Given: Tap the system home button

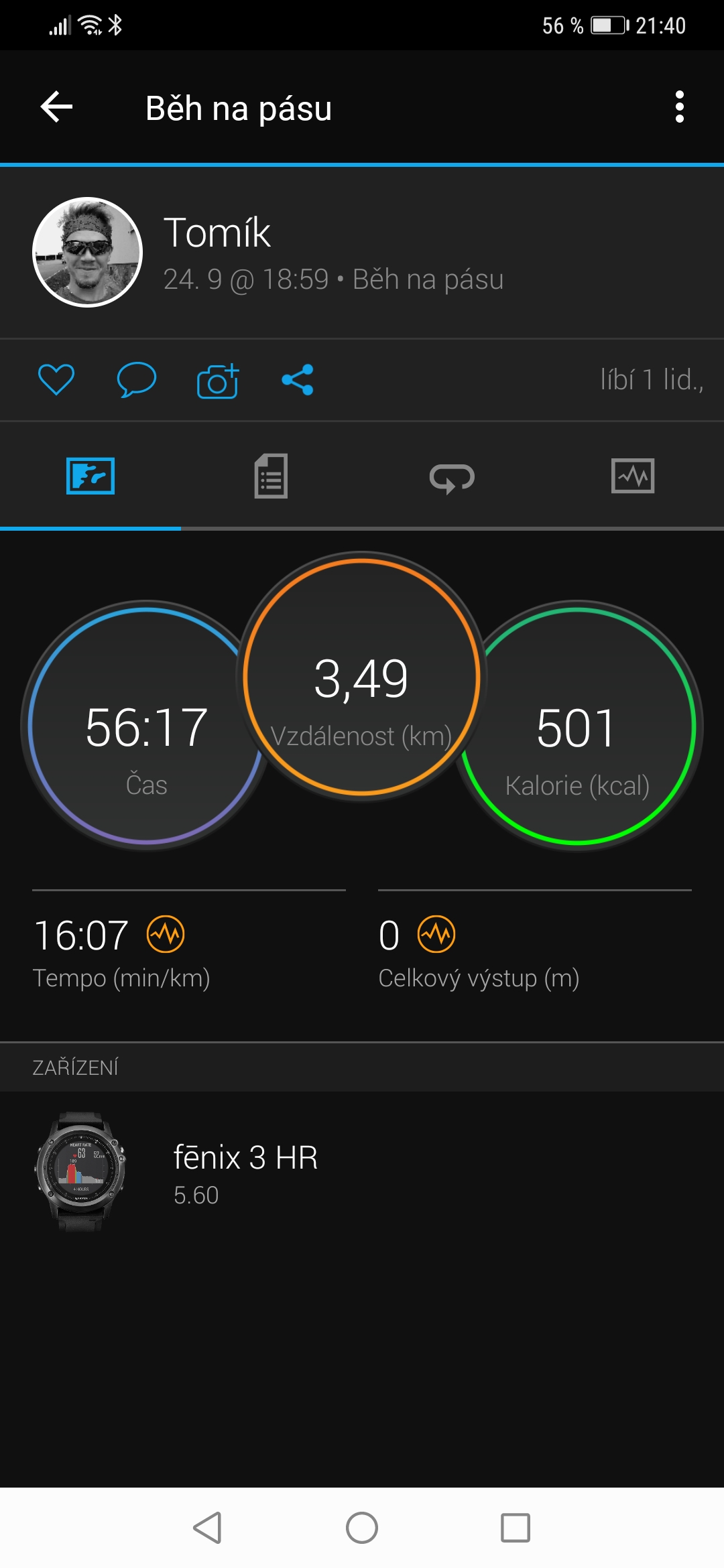Looking at the screenshot, I should point(362,1528).
